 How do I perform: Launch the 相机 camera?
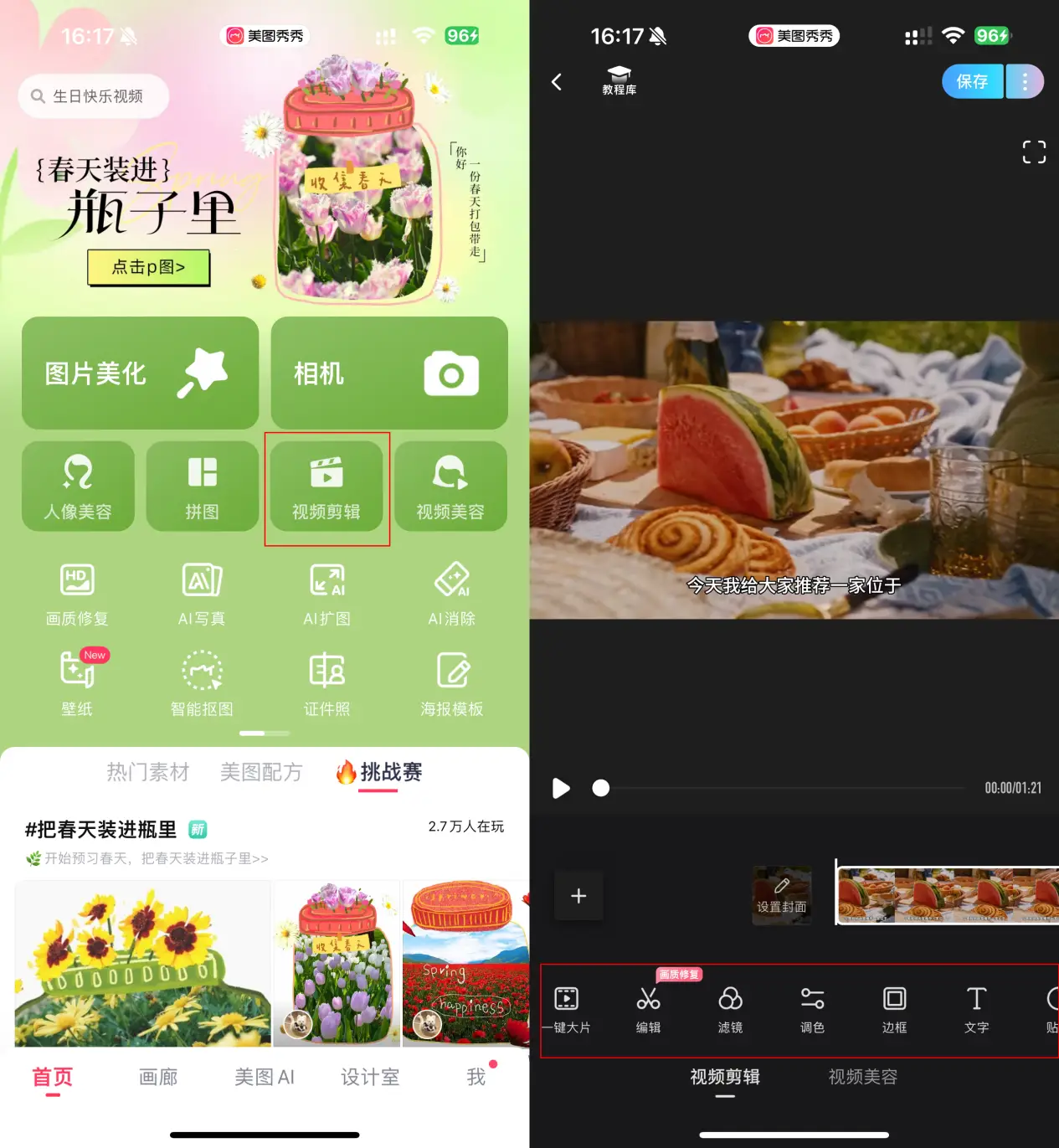388,373
